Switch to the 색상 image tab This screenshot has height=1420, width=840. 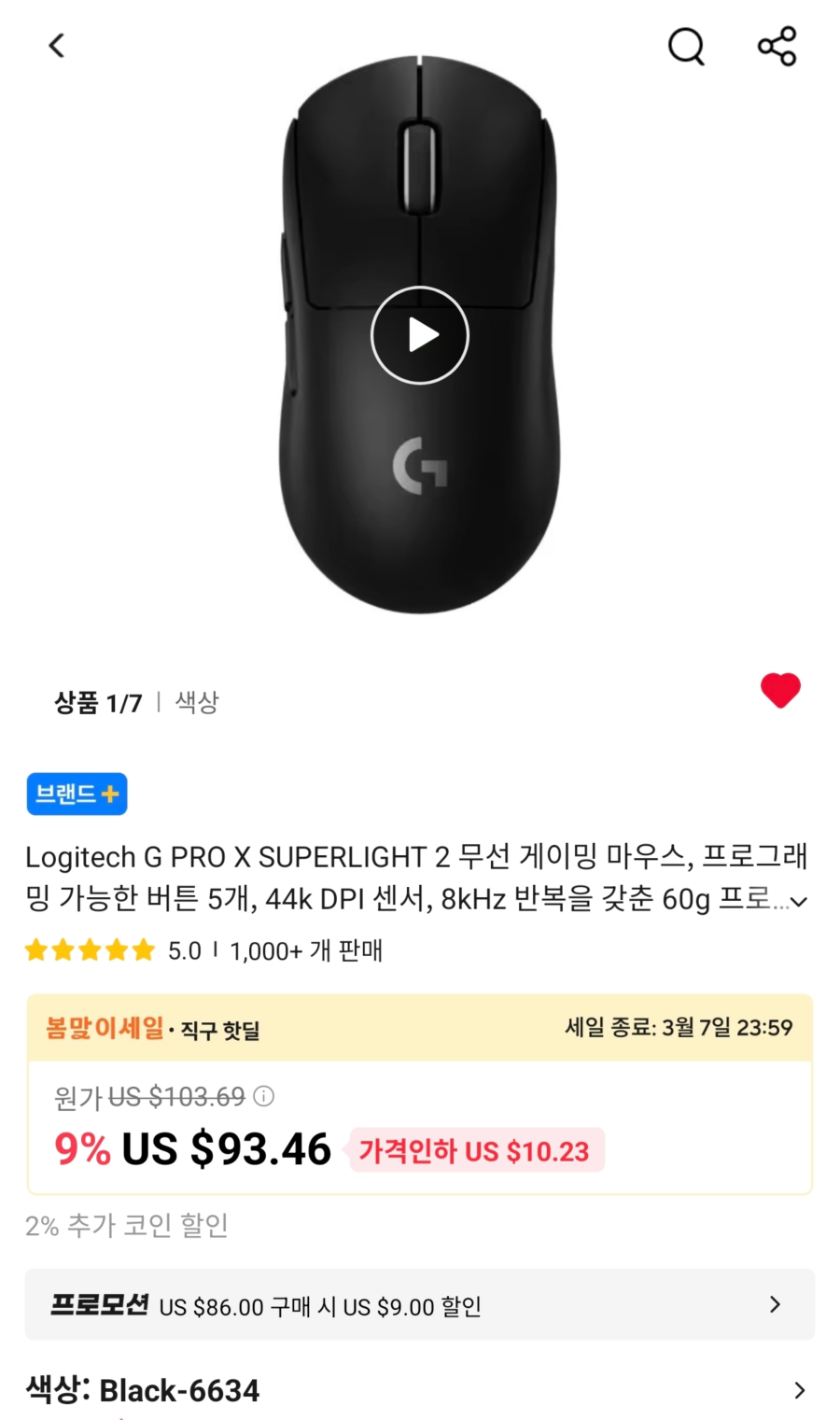tap(197, 702)
